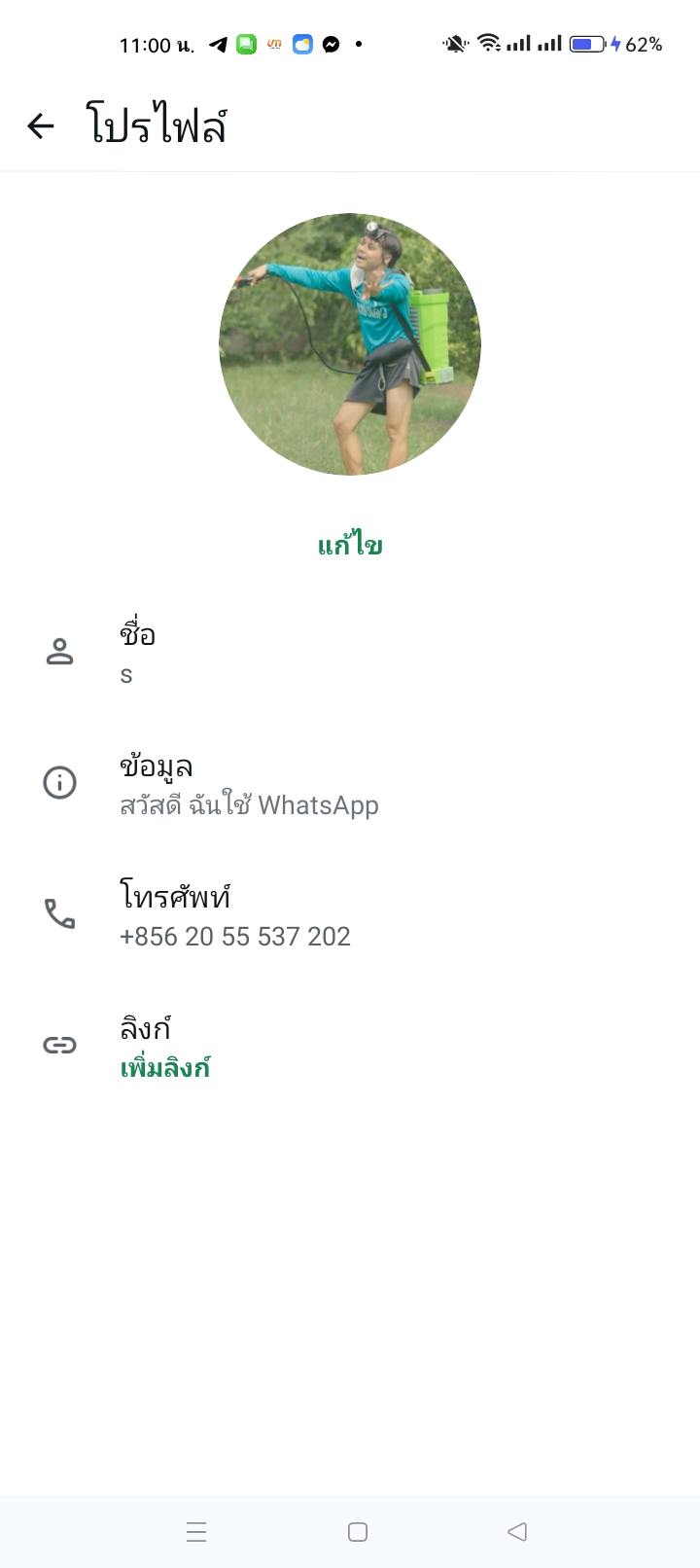Edit the ข้อมูล about status row
This screenshot has width=700, height=1568.
pyautogui.click(x=350, y=784)
